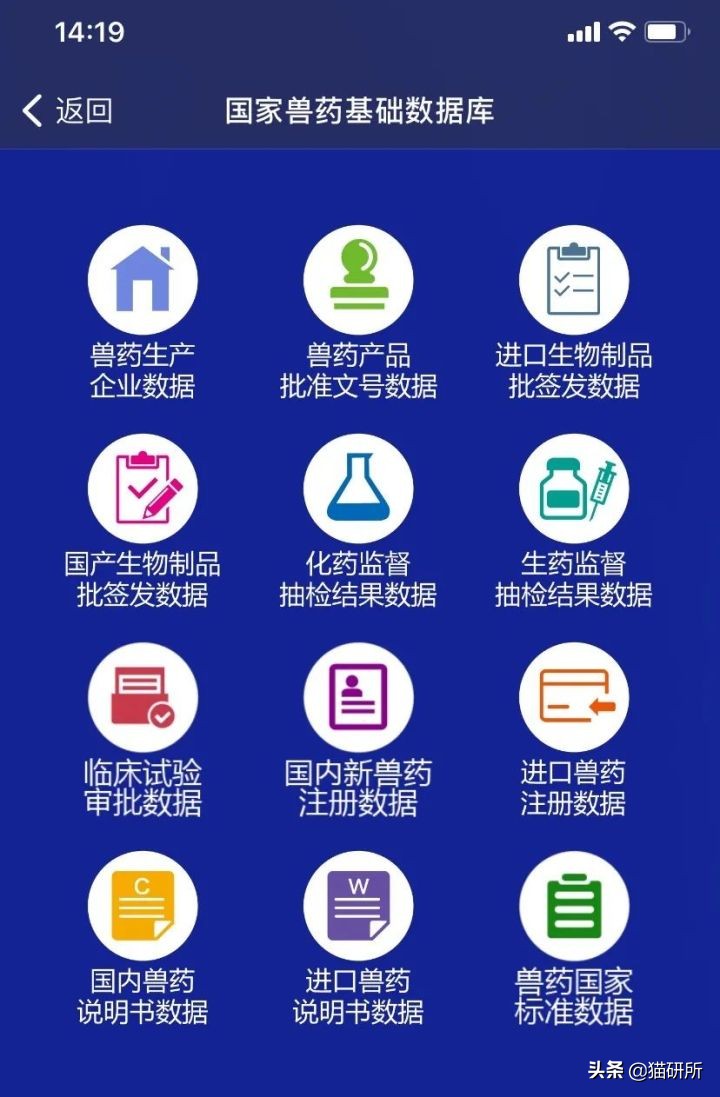Viewport: 720px width, 1097px height.
Task: Open 兽药生产企业数据 house icon
Action: pyautogui.click(x=143, y=278)
